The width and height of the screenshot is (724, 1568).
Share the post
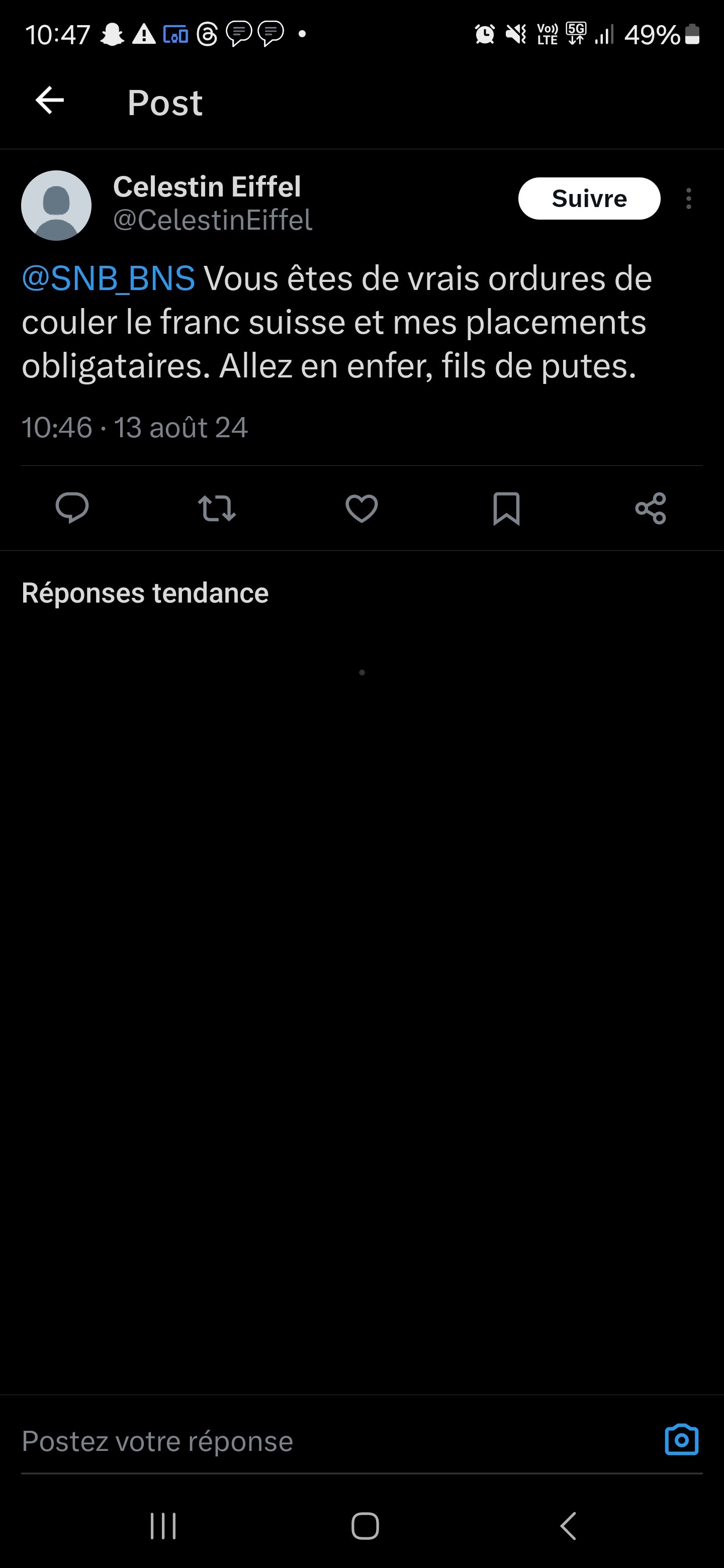pyautogui.click(x=650, y=508)
